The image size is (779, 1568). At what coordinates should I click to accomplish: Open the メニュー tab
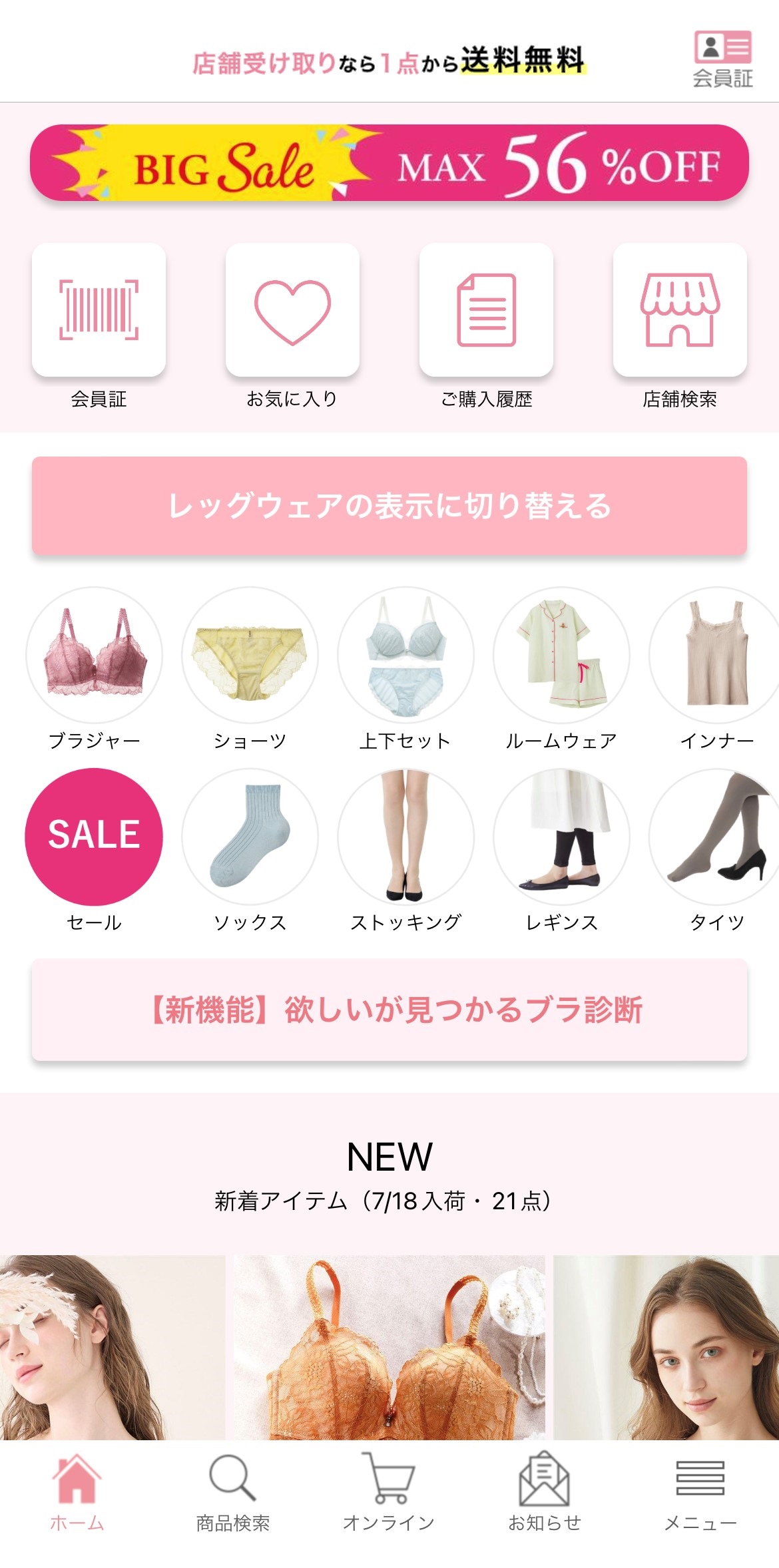point(700,1491)
